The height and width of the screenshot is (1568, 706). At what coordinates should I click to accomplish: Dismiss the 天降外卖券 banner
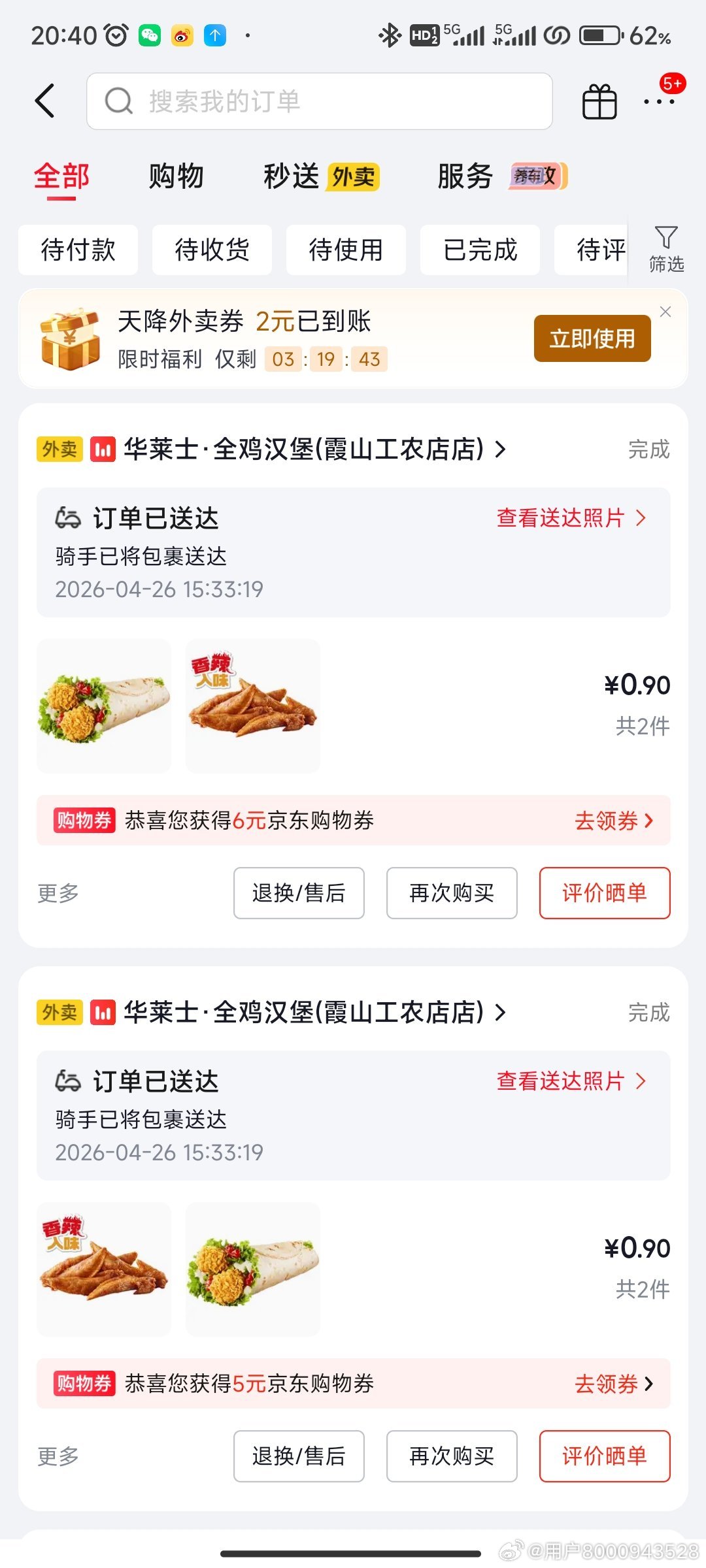pos(665,312)
